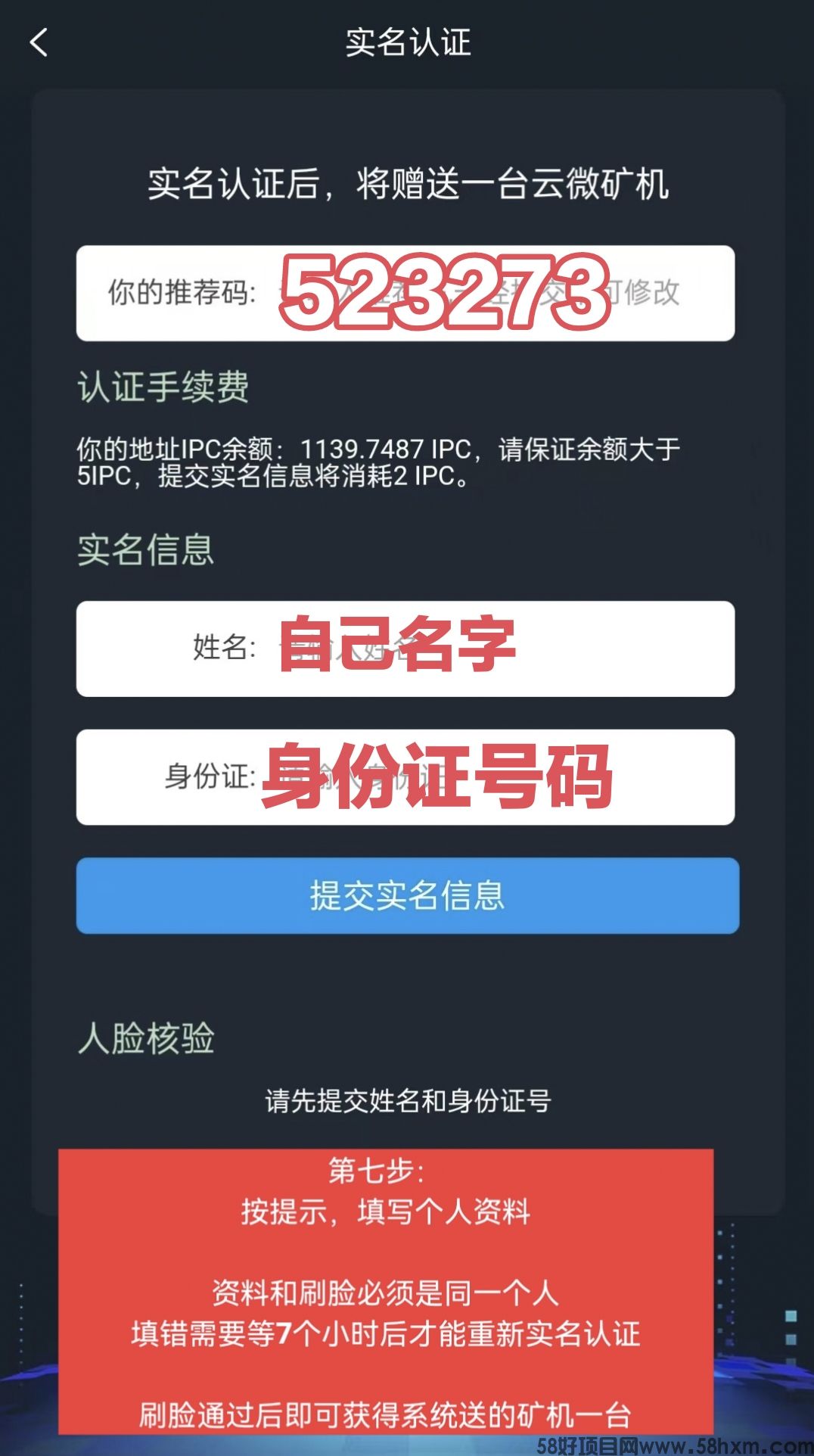Viewport: 814px width, 1456px height.
Task: Submit with the 提交实名信息 button
Action: (407, 895)
